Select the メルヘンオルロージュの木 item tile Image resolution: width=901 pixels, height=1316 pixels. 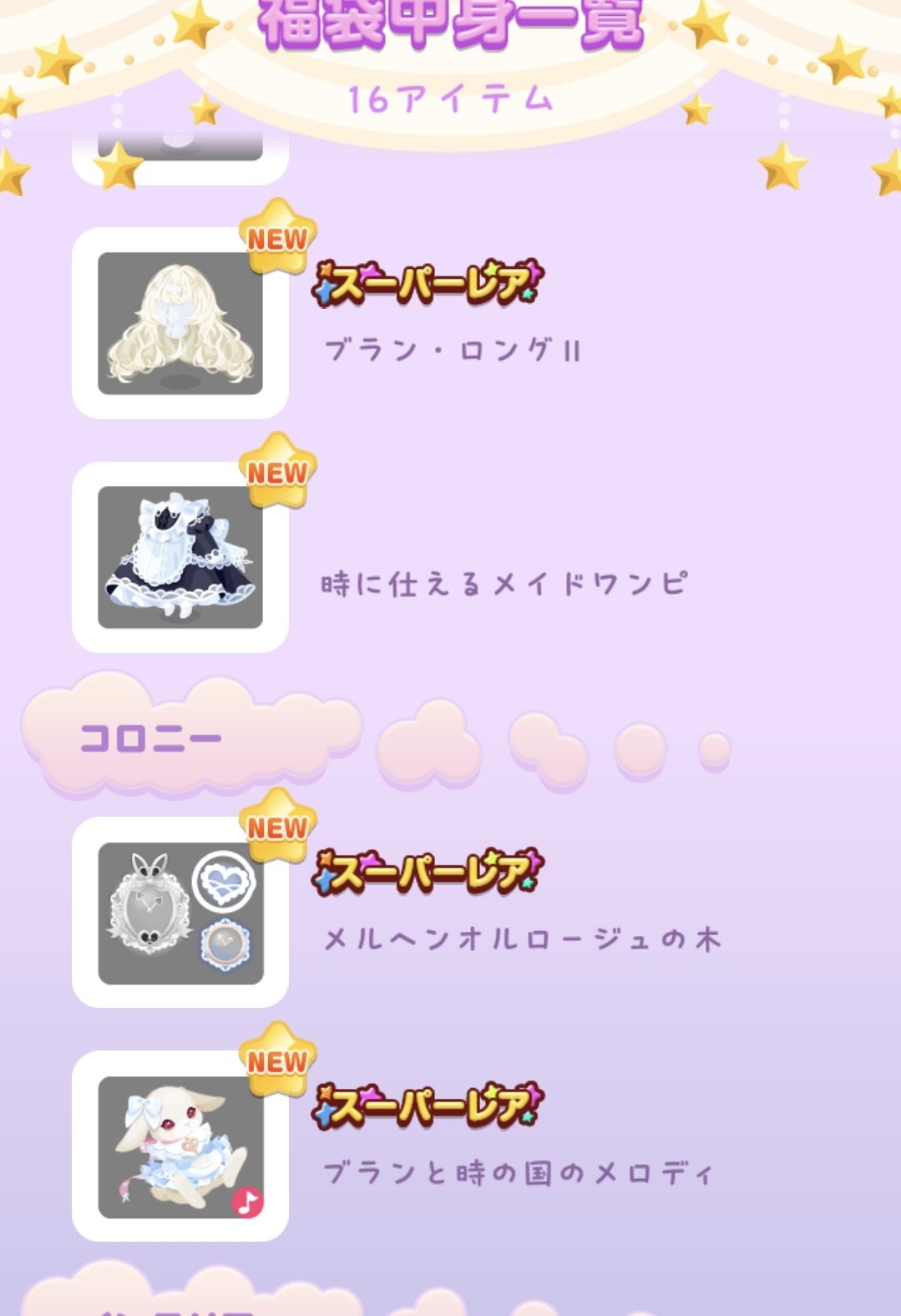coord(180,913)
